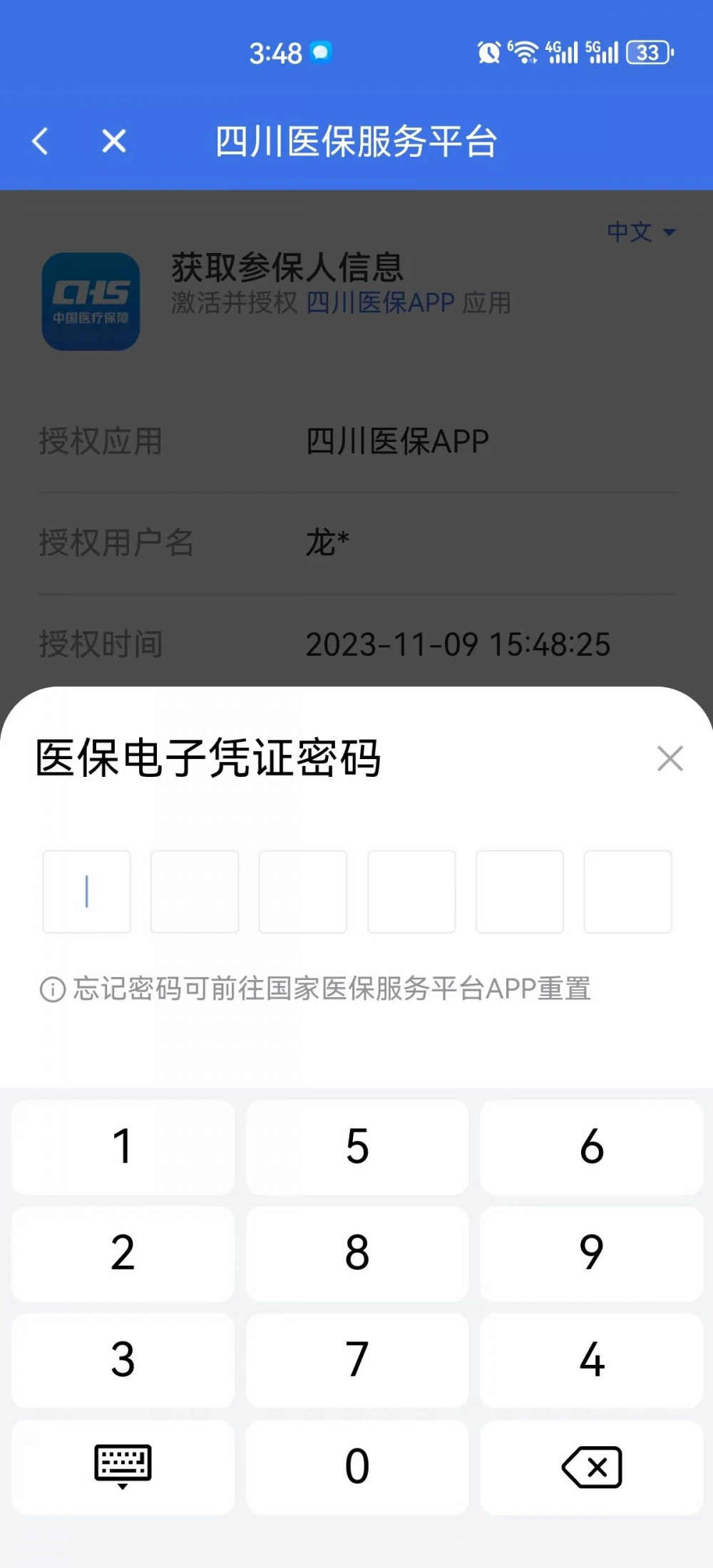Select number 9 on the keypad
Viewport: 713px width, 1568px height.
pyautogui.click(x=592, y=1254)
